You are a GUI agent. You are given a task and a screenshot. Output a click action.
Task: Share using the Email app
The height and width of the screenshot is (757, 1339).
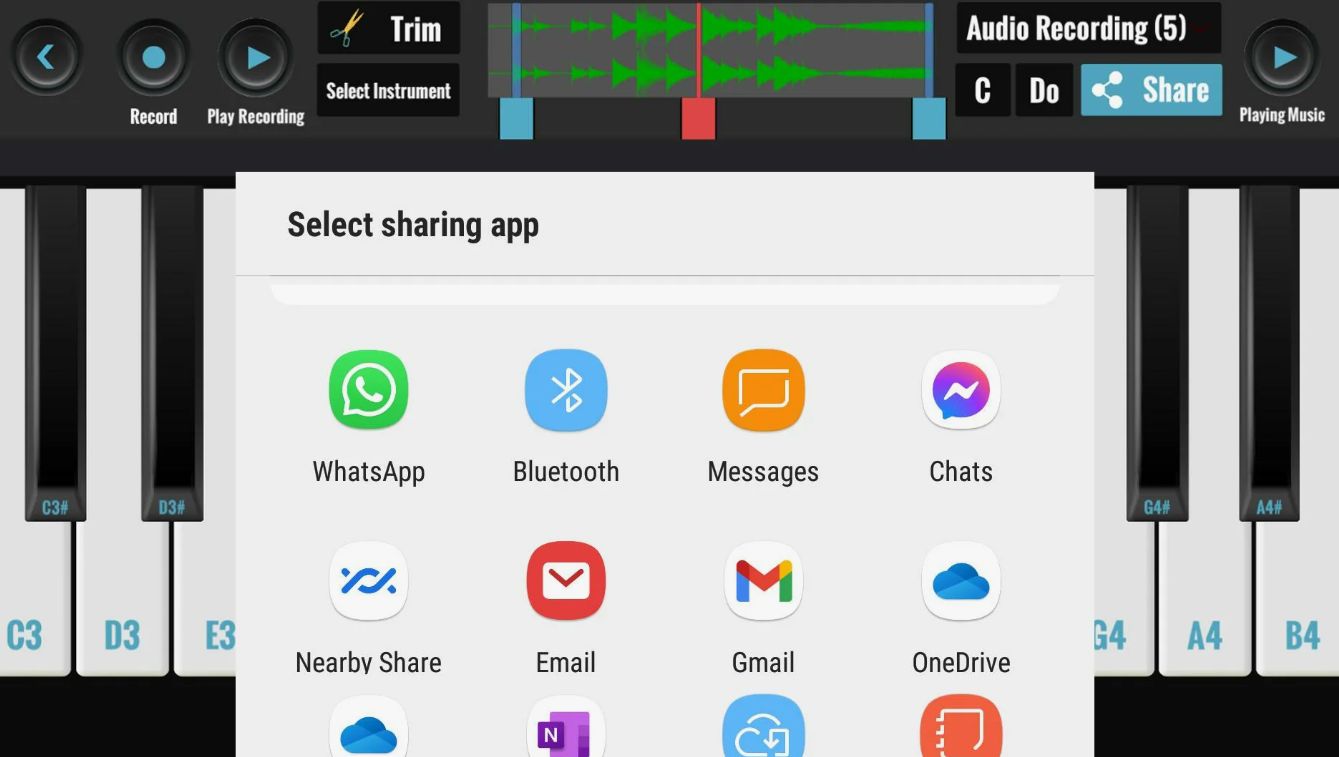pyautogui.click(x=566, y=581)
